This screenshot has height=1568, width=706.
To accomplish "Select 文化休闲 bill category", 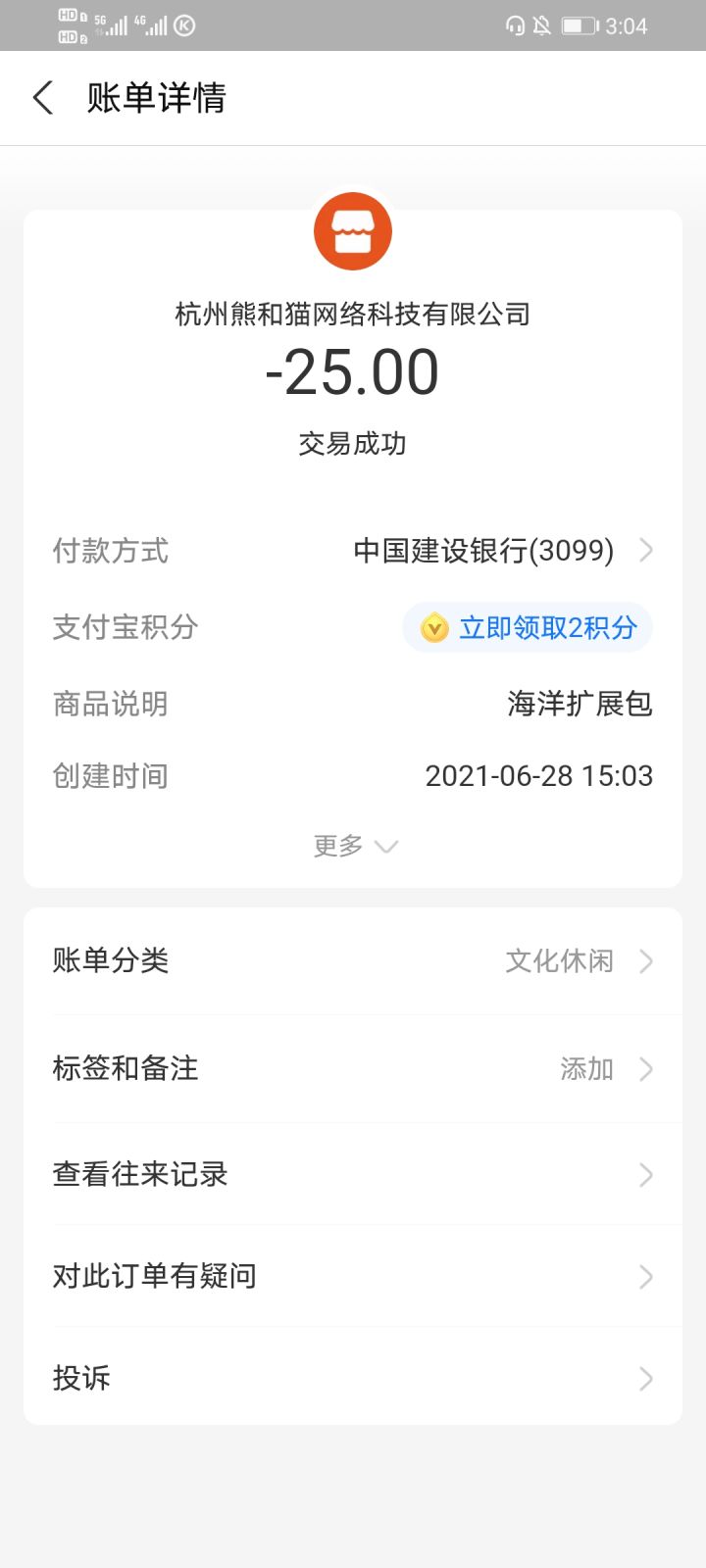I will 559,961.
